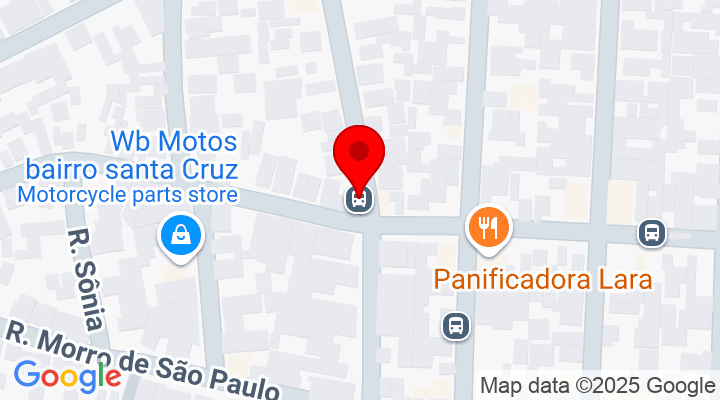The height and width of the screenshot is (400, 720).
Task: Select bus stop at right edge
Action: pyautogui.click(x=652, y=233)
